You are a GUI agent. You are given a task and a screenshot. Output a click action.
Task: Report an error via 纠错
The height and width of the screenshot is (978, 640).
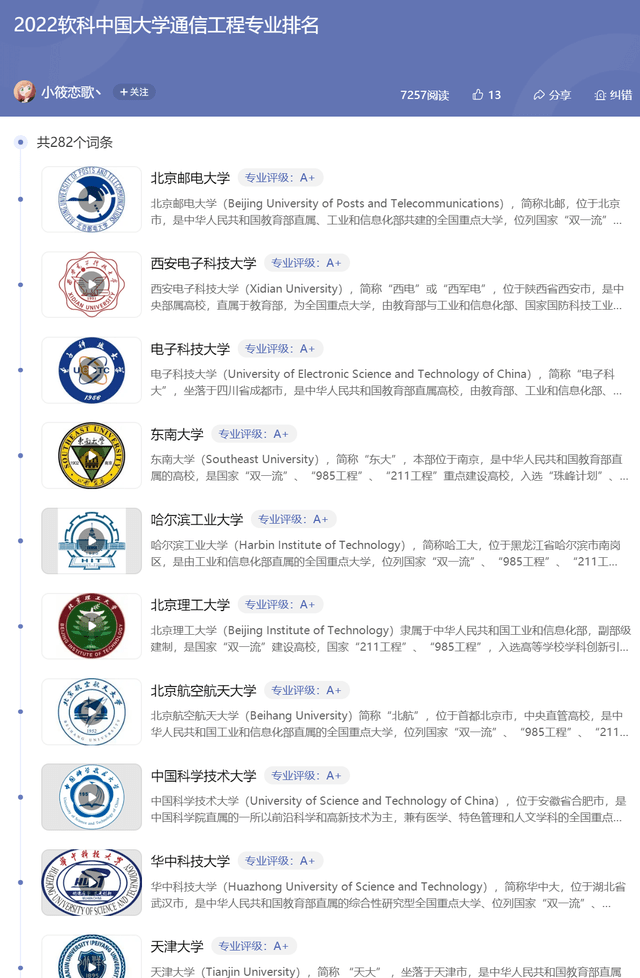pyautogui.click(x=613, y=95)
